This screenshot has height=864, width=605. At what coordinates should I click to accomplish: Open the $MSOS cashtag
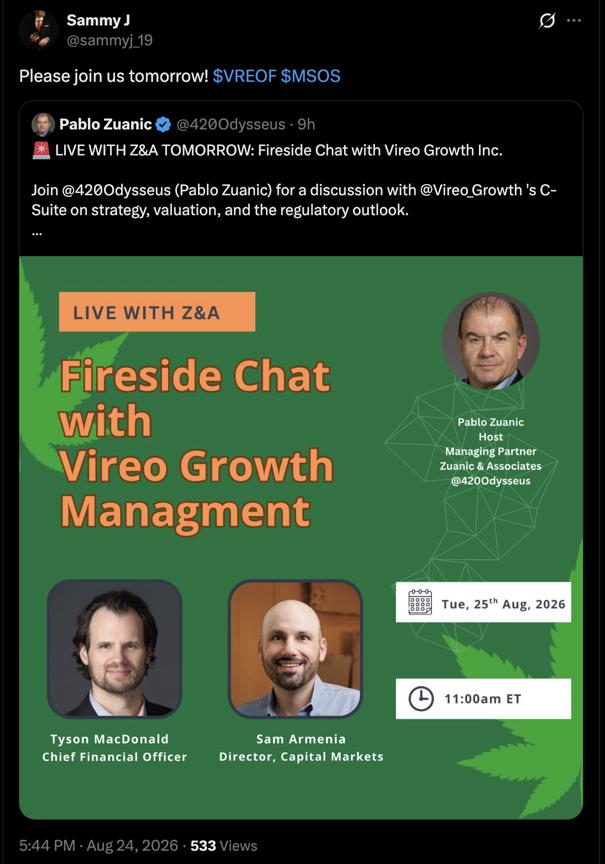(x=311, y=75)
